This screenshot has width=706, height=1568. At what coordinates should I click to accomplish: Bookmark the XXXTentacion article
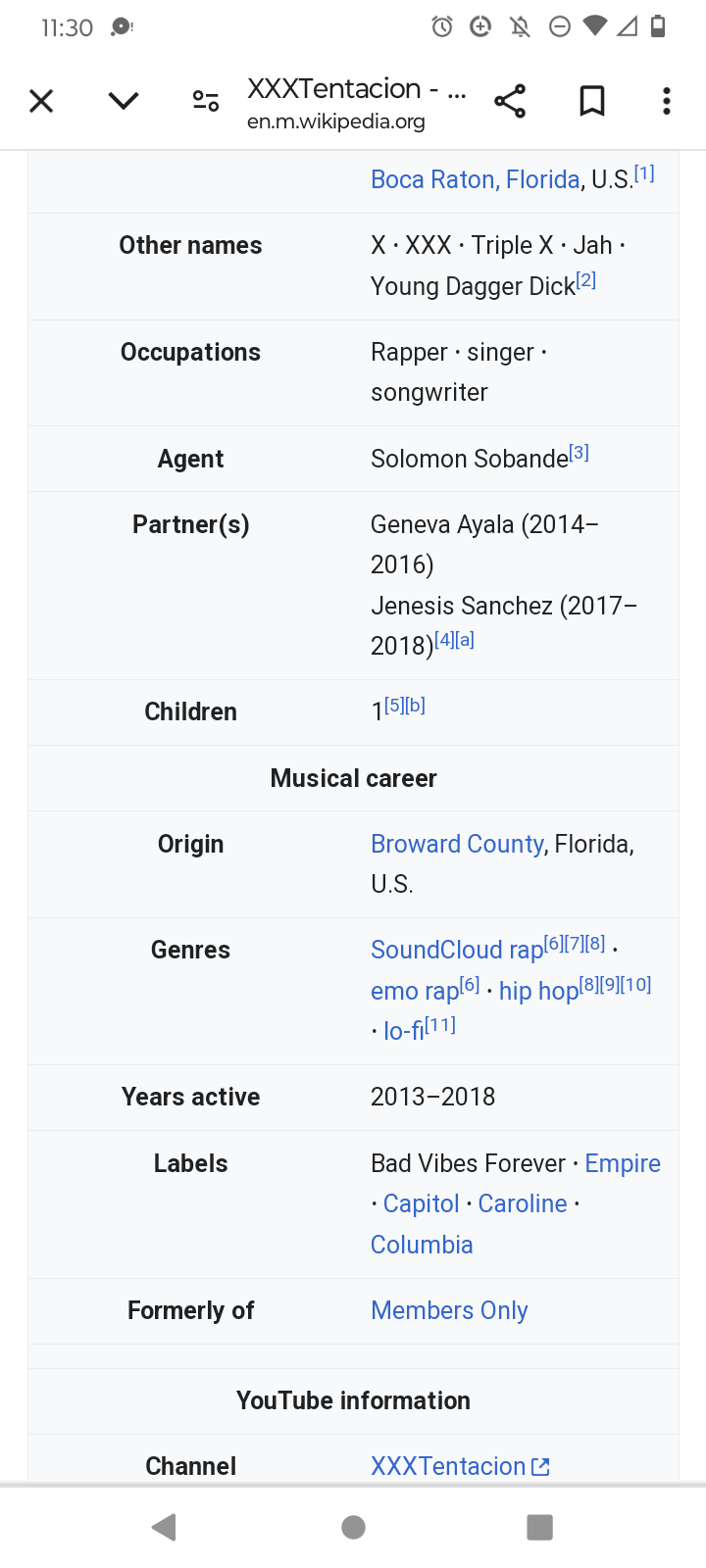click(x=592, y=101)
